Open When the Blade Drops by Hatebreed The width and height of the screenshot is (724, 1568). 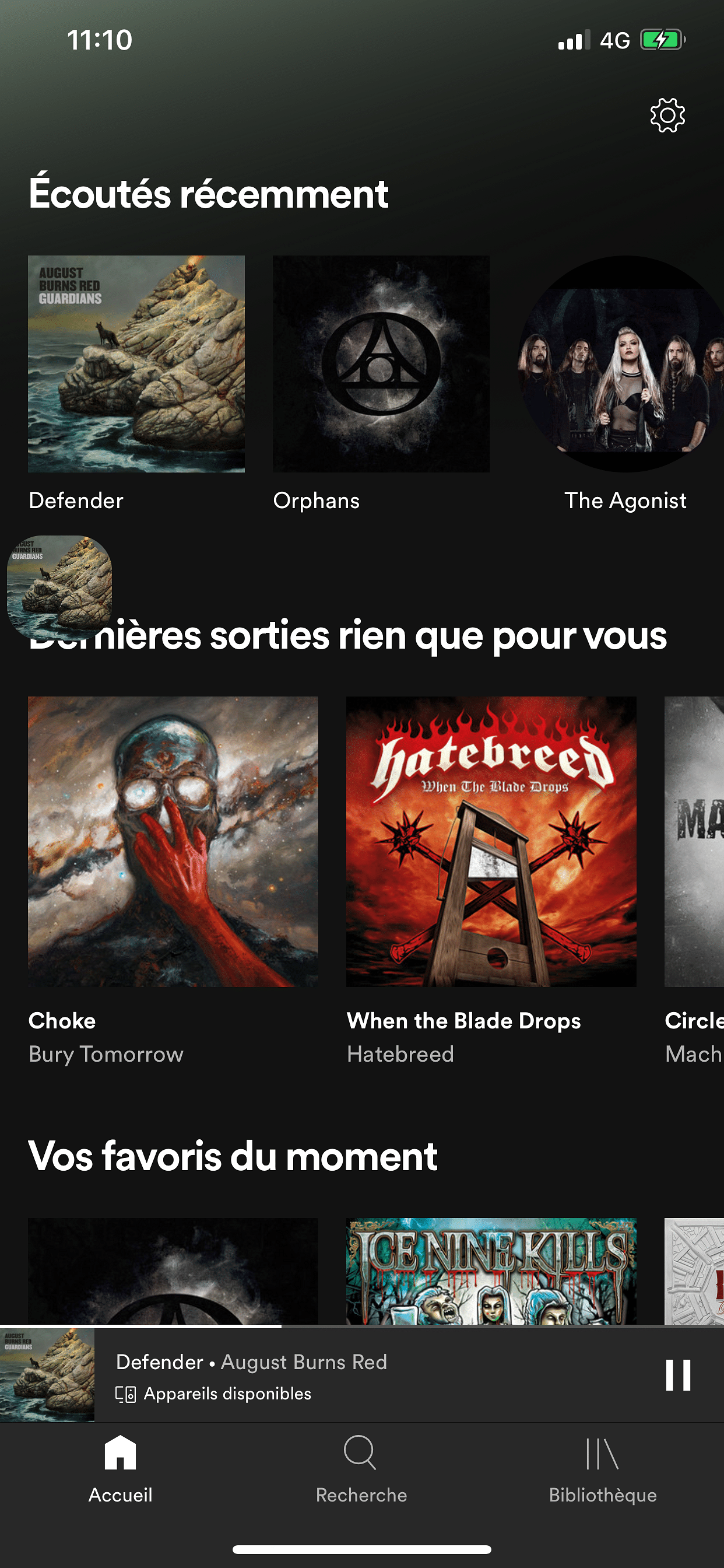pyautogui.click(x=491, y=841)
